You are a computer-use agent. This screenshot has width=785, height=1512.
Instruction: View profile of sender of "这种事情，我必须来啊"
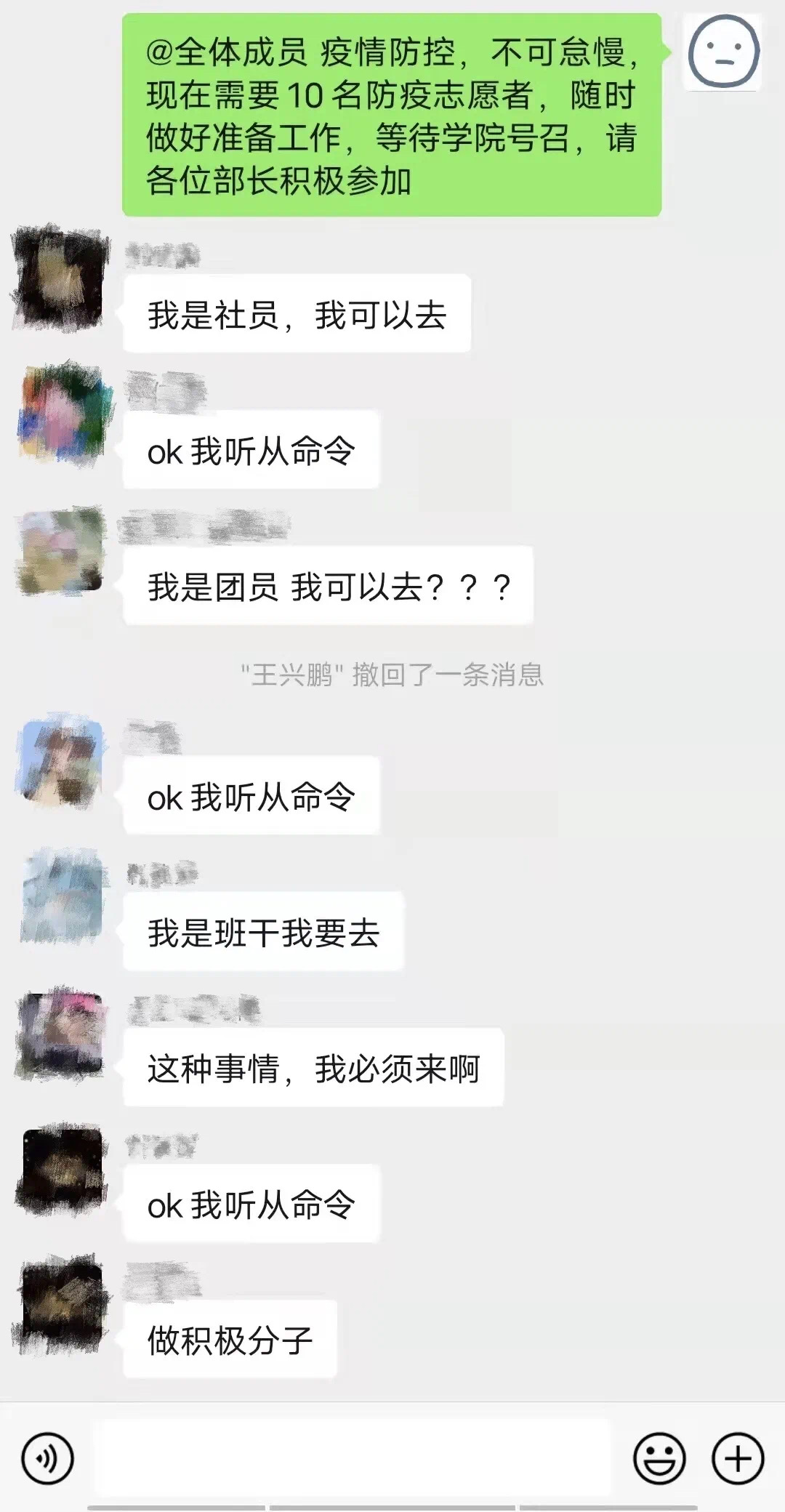tap(61, 1033)
